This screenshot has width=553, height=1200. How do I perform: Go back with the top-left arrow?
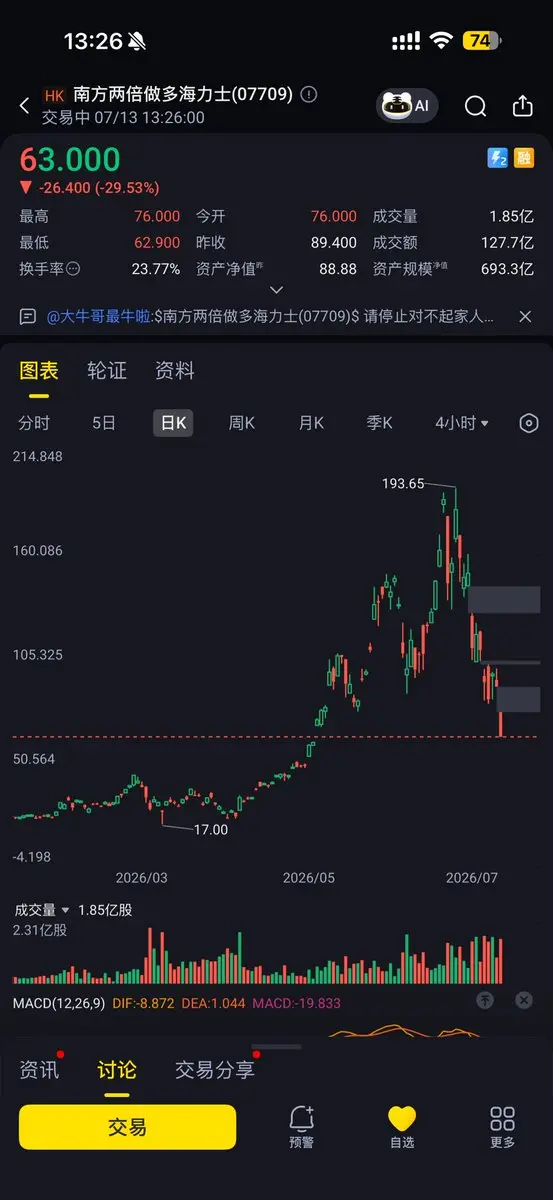pyautogui.click(x=25, y=106)
